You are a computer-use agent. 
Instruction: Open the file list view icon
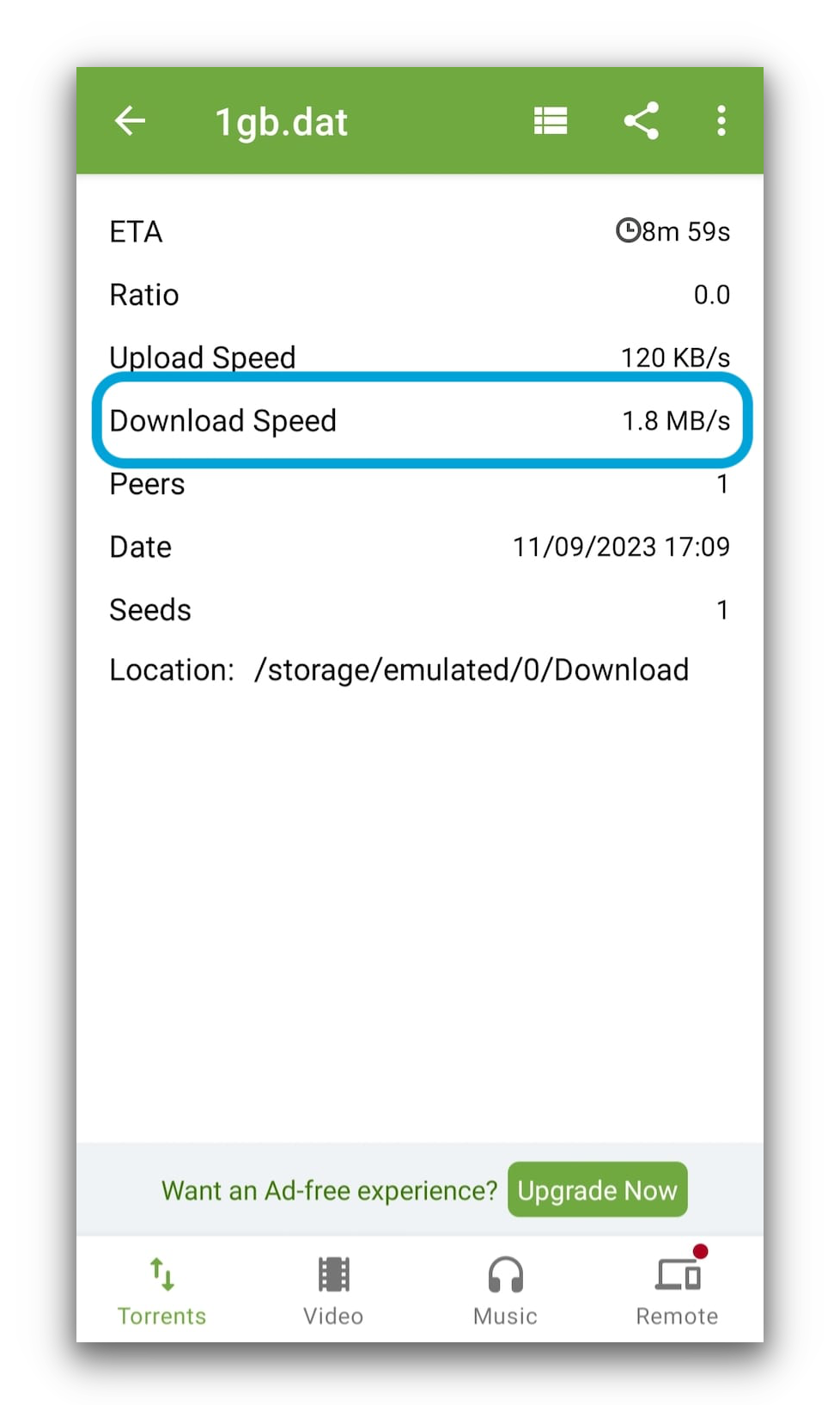550,120
